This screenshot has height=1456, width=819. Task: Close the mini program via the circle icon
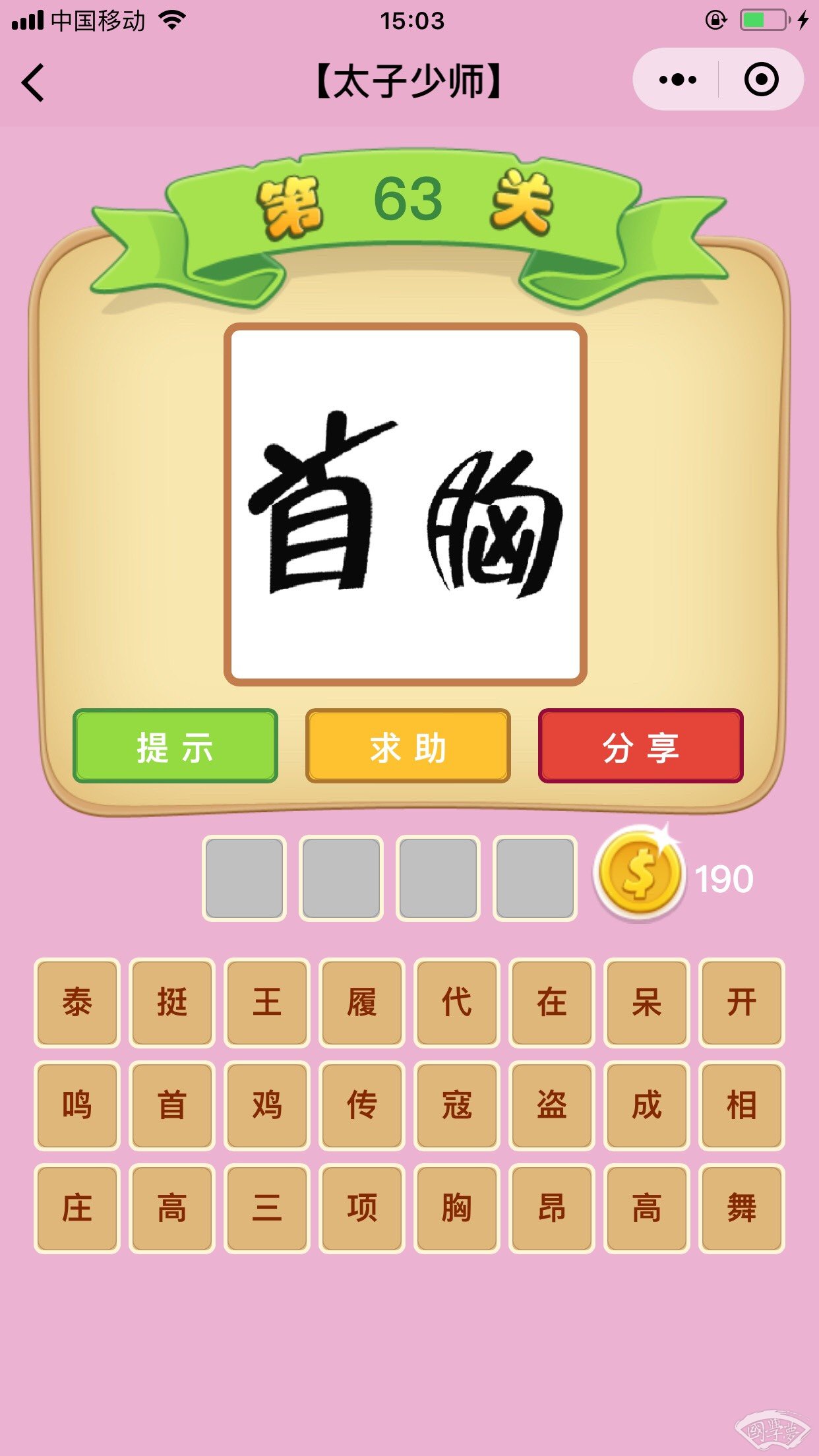(761, 80)
